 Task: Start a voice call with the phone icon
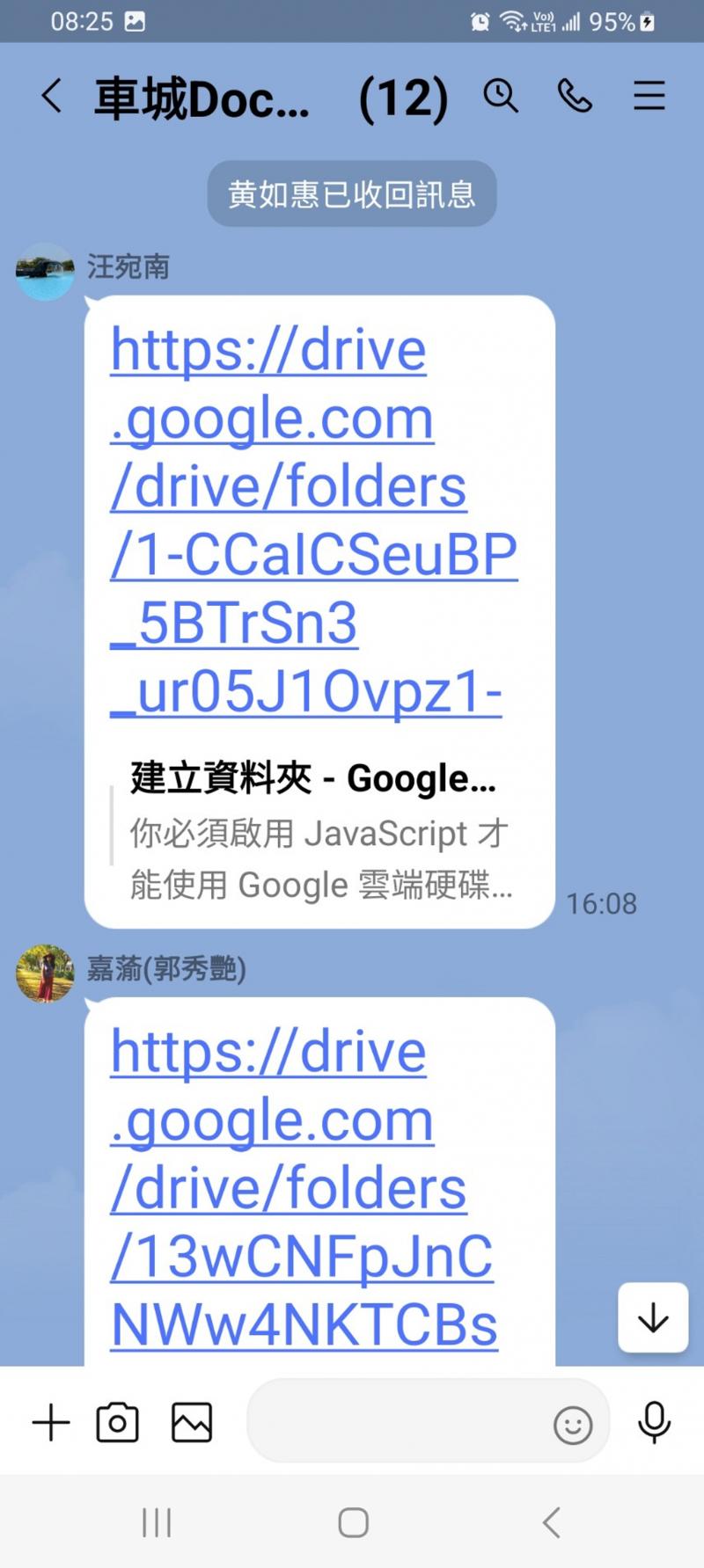coord(574,97)
